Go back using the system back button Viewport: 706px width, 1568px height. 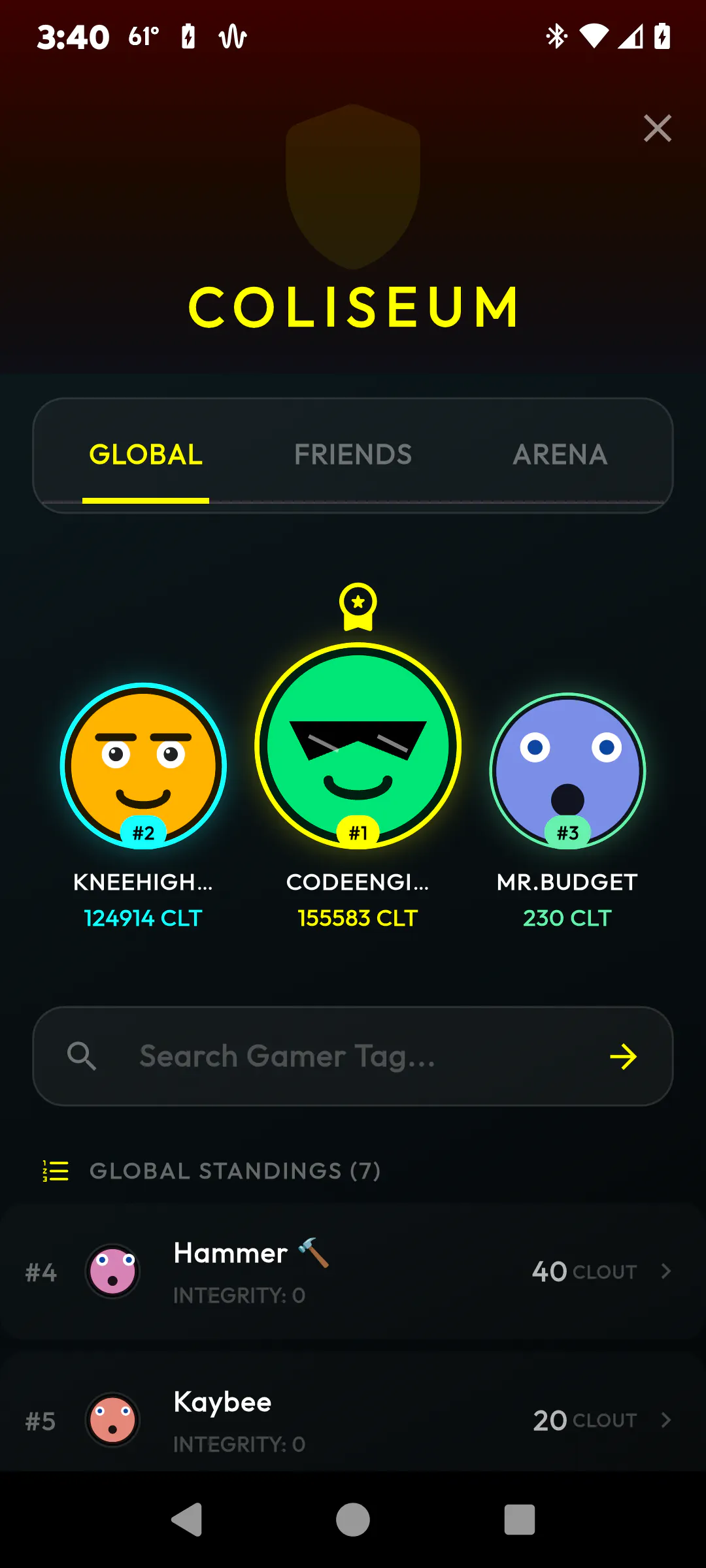[187, 1519]
